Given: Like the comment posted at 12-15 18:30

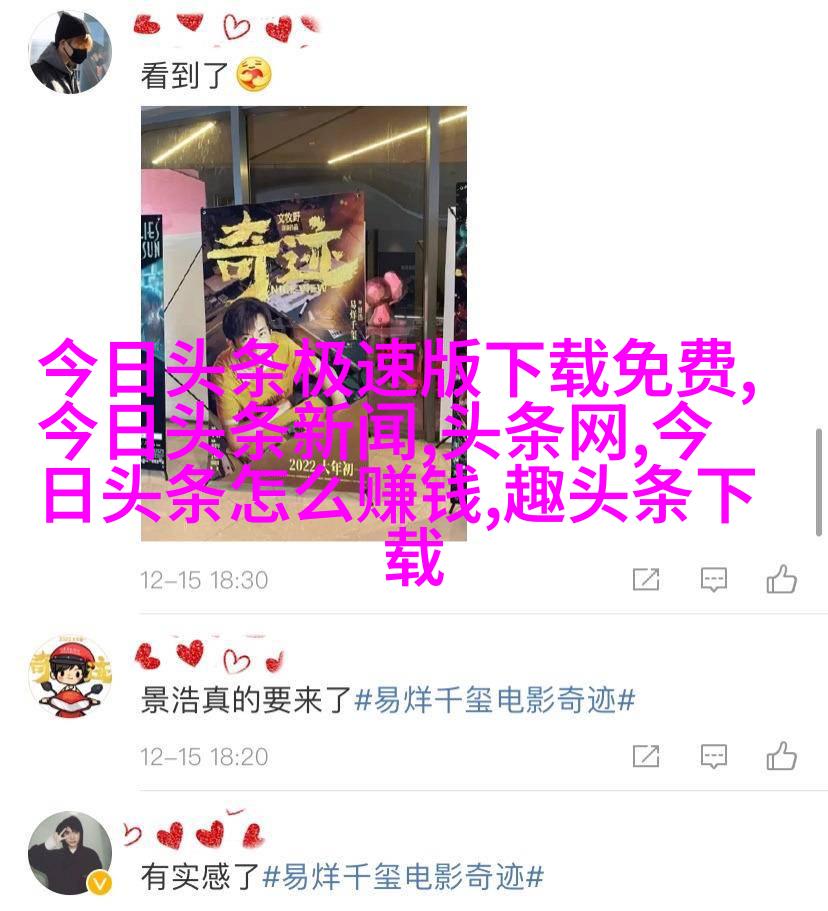Looking at the screenshot, I should (x=782, y=578).
